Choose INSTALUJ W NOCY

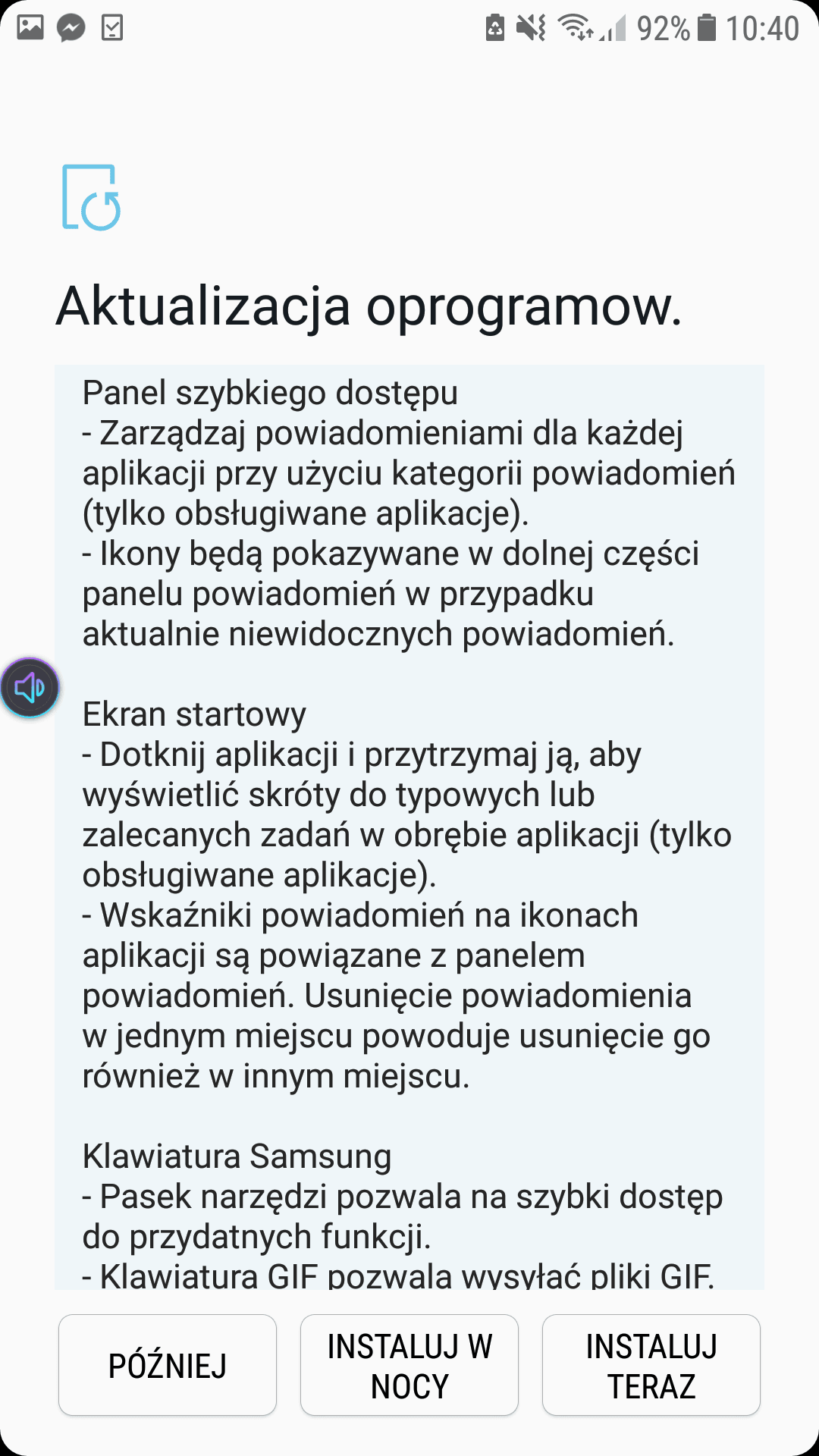coord(409,1365)
